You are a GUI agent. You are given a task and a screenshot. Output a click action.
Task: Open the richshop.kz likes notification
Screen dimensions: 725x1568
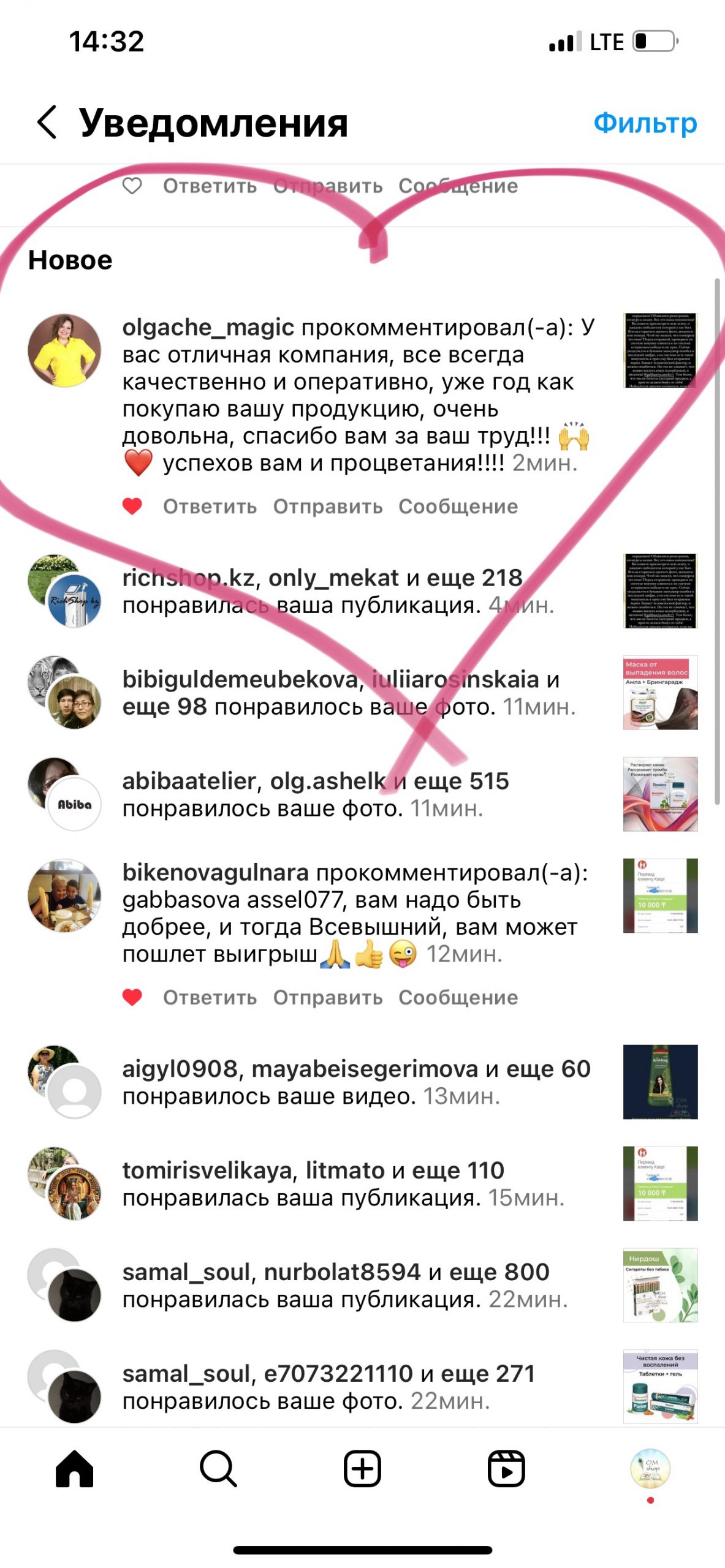point(337,591)
